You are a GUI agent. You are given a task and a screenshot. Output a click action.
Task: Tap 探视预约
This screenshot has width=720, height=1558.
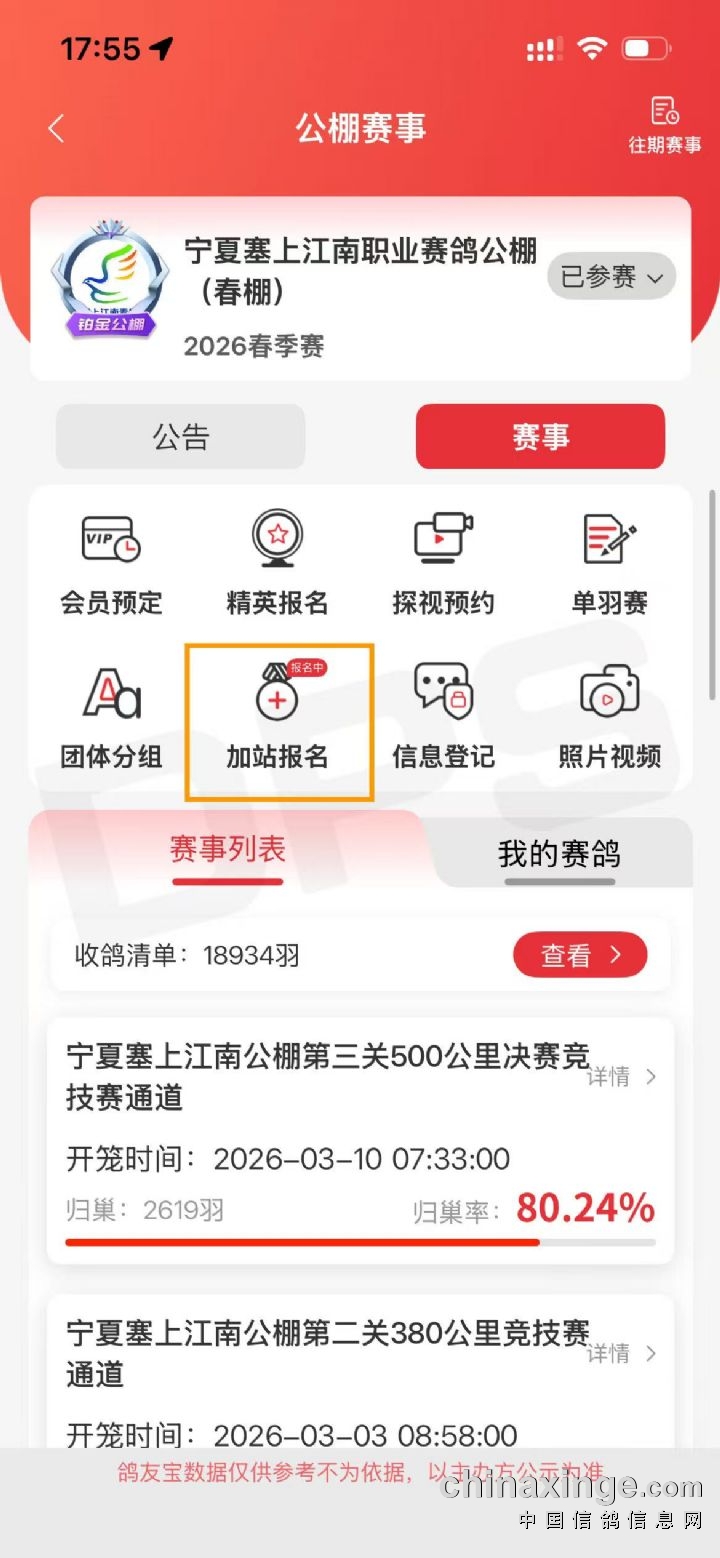click(x=443, y=564)
